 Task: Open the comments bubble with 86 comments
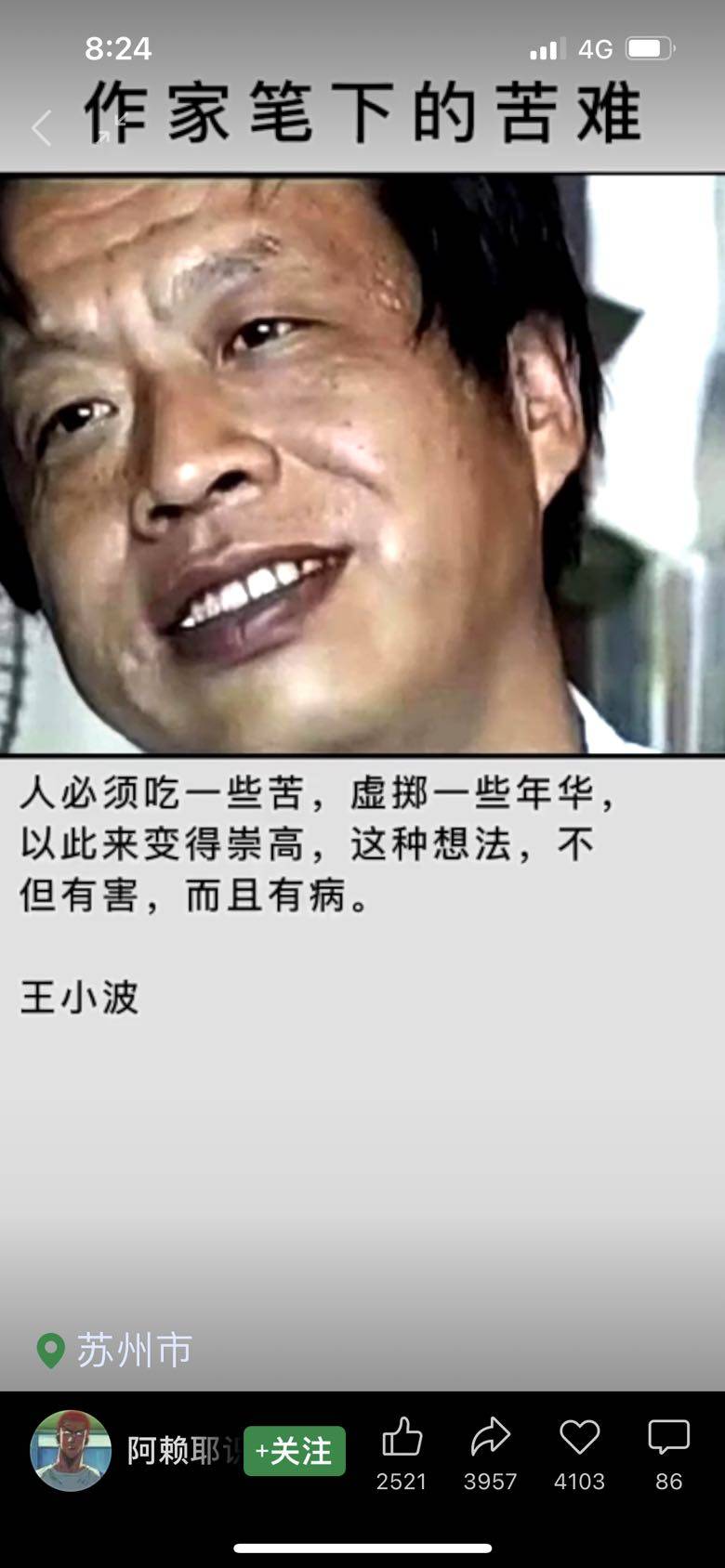(x=668, y=1438)
